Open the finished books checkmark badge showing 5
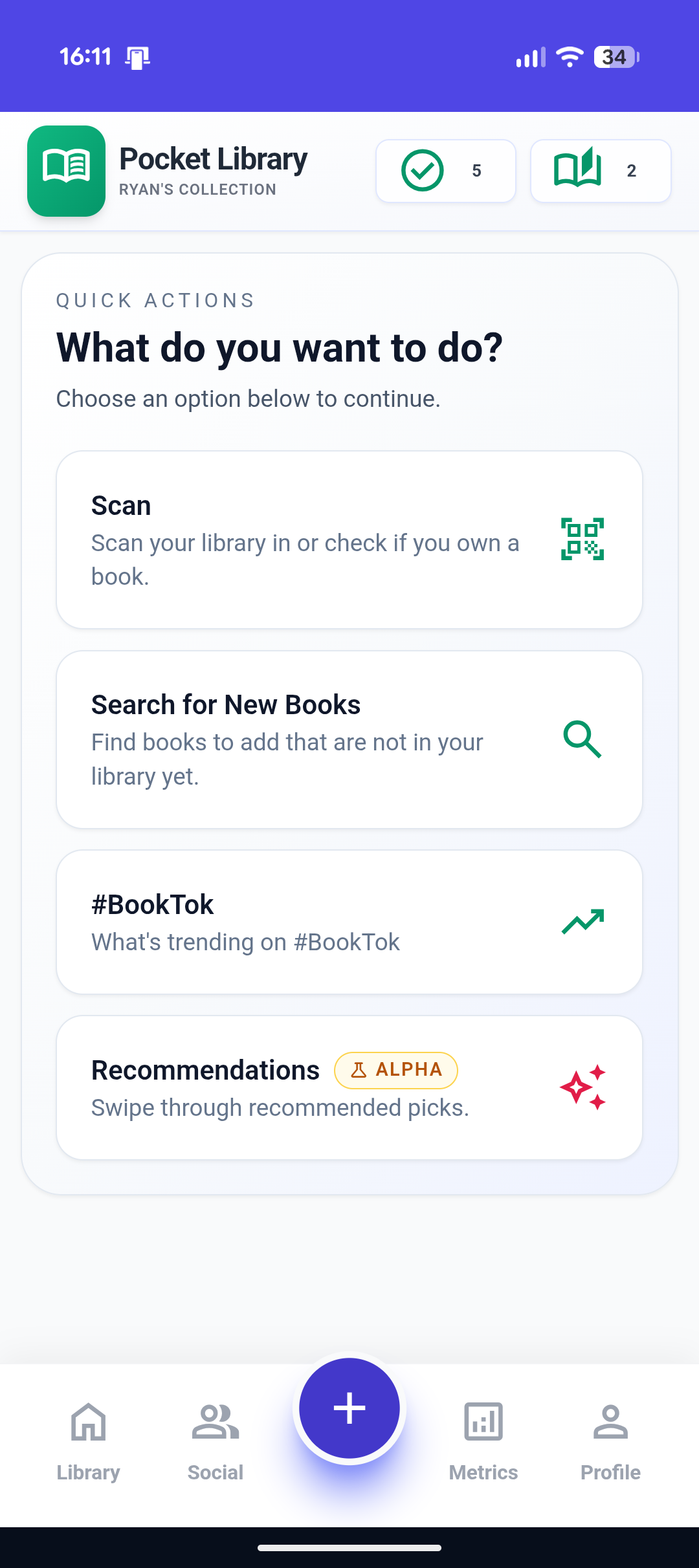This screenshot has height=1568, width=699. pyautogui.click(x=446, y=170)
